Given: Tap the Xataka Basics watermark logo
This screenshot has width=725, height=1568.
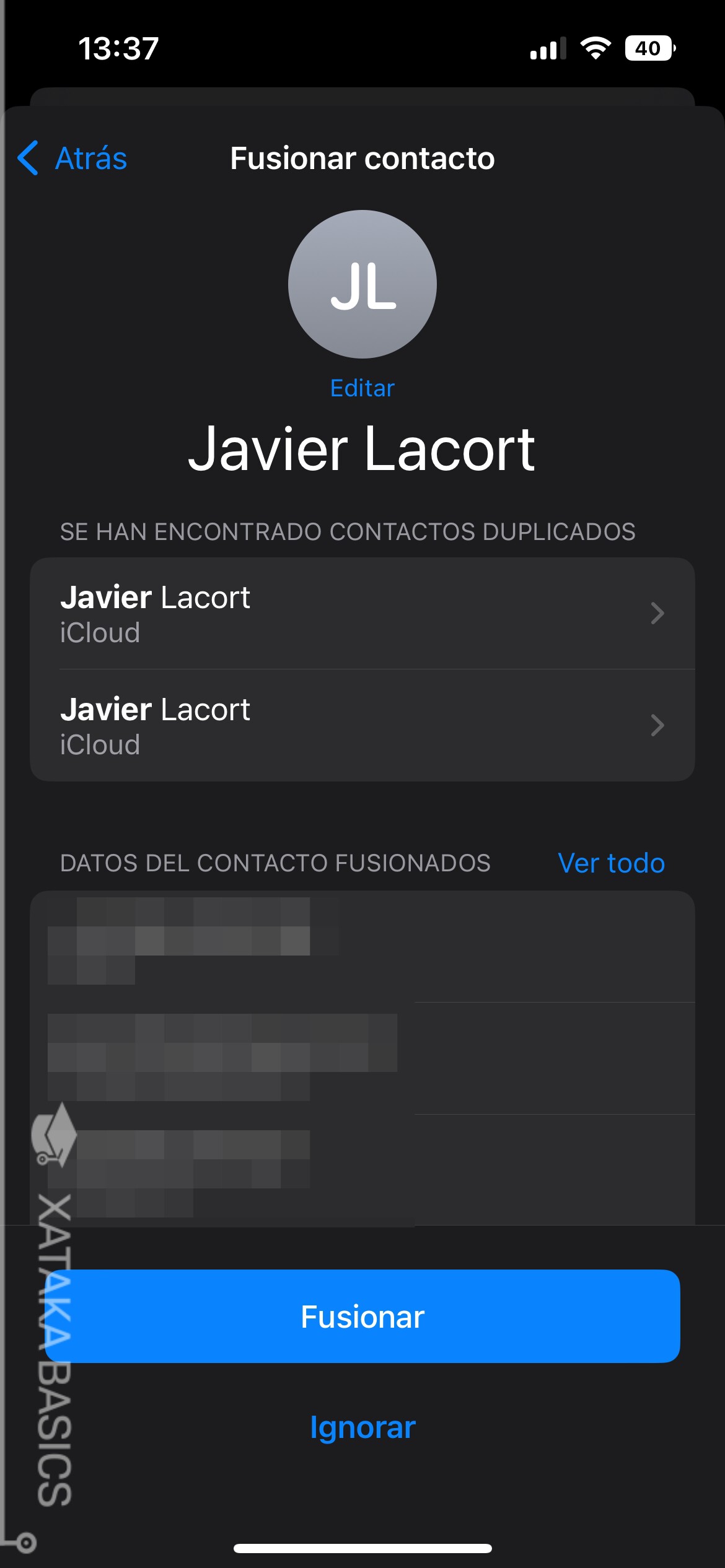Looking at the screenshot, I should [55, 1138].
